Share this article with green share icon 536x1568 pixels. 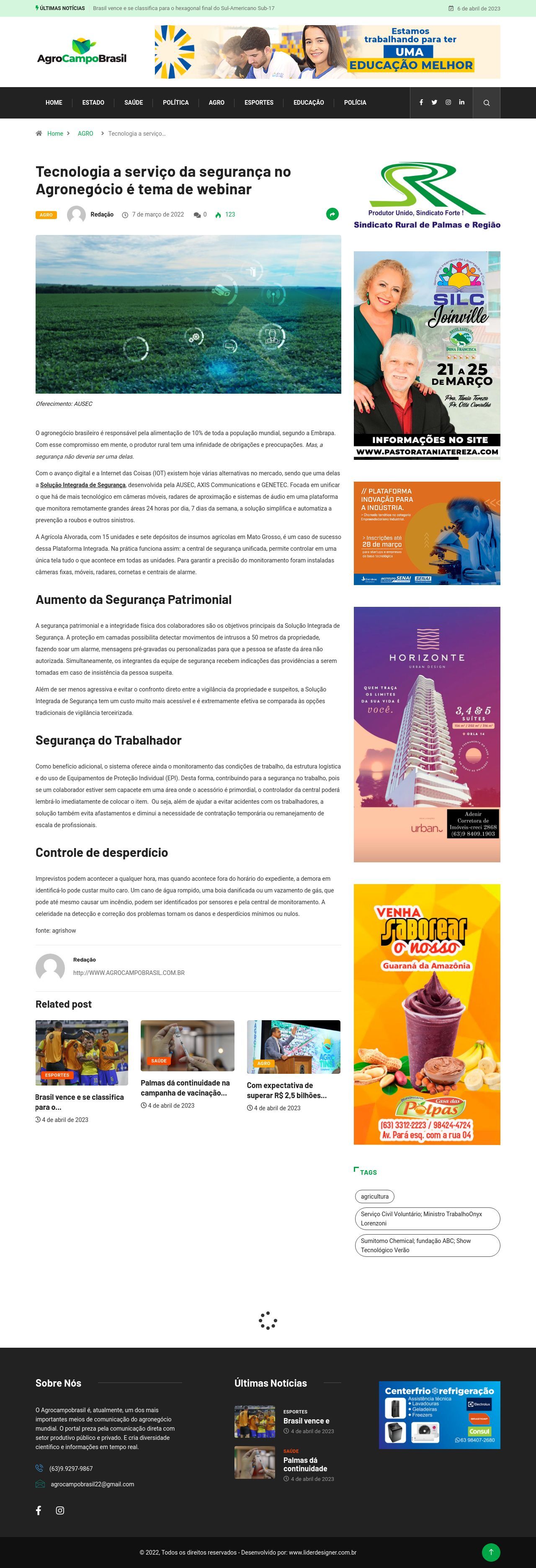tap(332, 214)
